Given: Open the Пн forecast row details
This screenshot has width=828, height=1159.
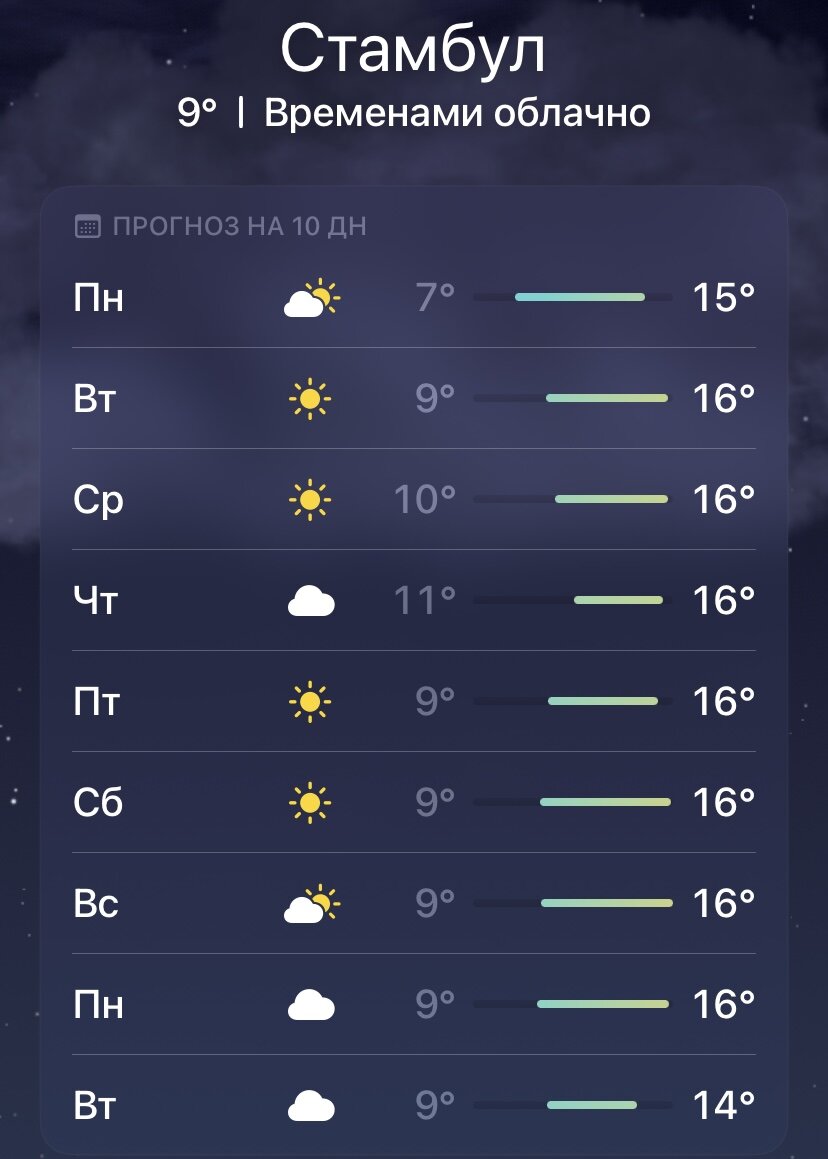Looking at the screenshot, I should tap(413, 297).
